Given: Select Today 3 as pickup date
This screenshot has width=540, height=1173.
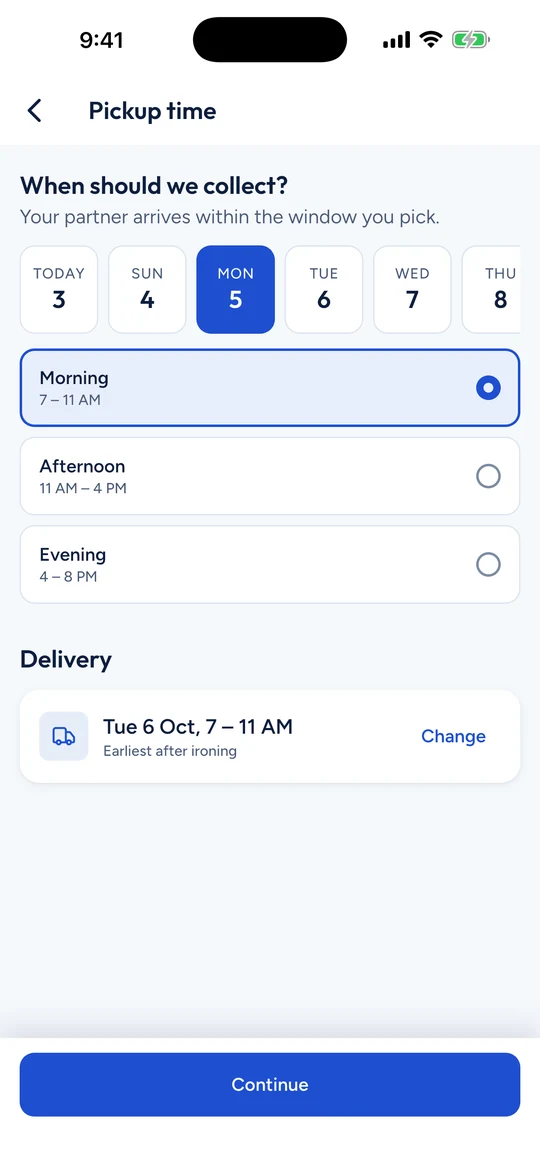Looking at the screenshot, I should coord(59,290).
